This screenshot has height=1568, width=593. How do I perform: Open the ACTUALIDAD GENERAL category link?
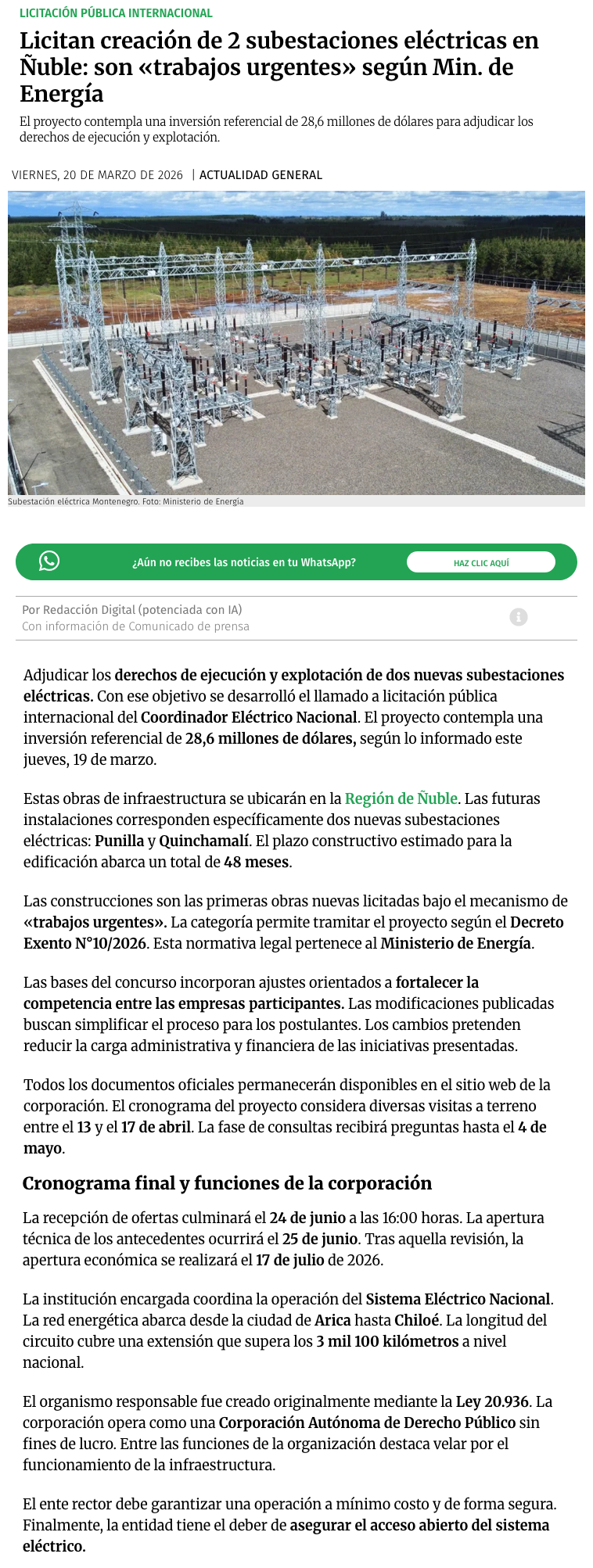(261, 175)
